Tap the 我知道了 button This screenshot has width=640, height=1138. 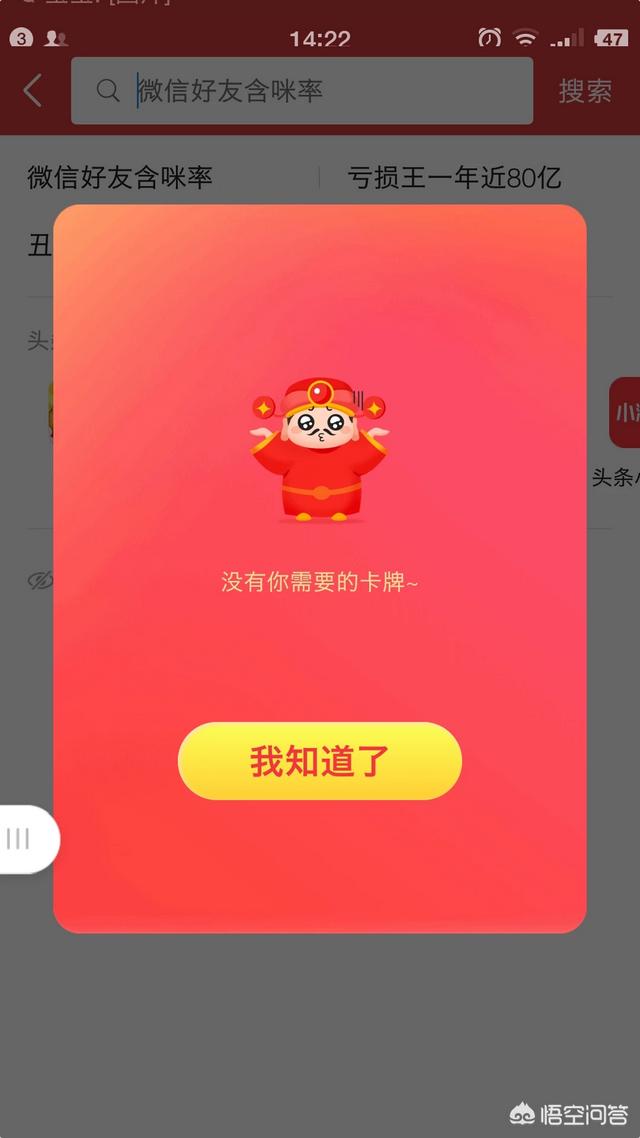320,761
